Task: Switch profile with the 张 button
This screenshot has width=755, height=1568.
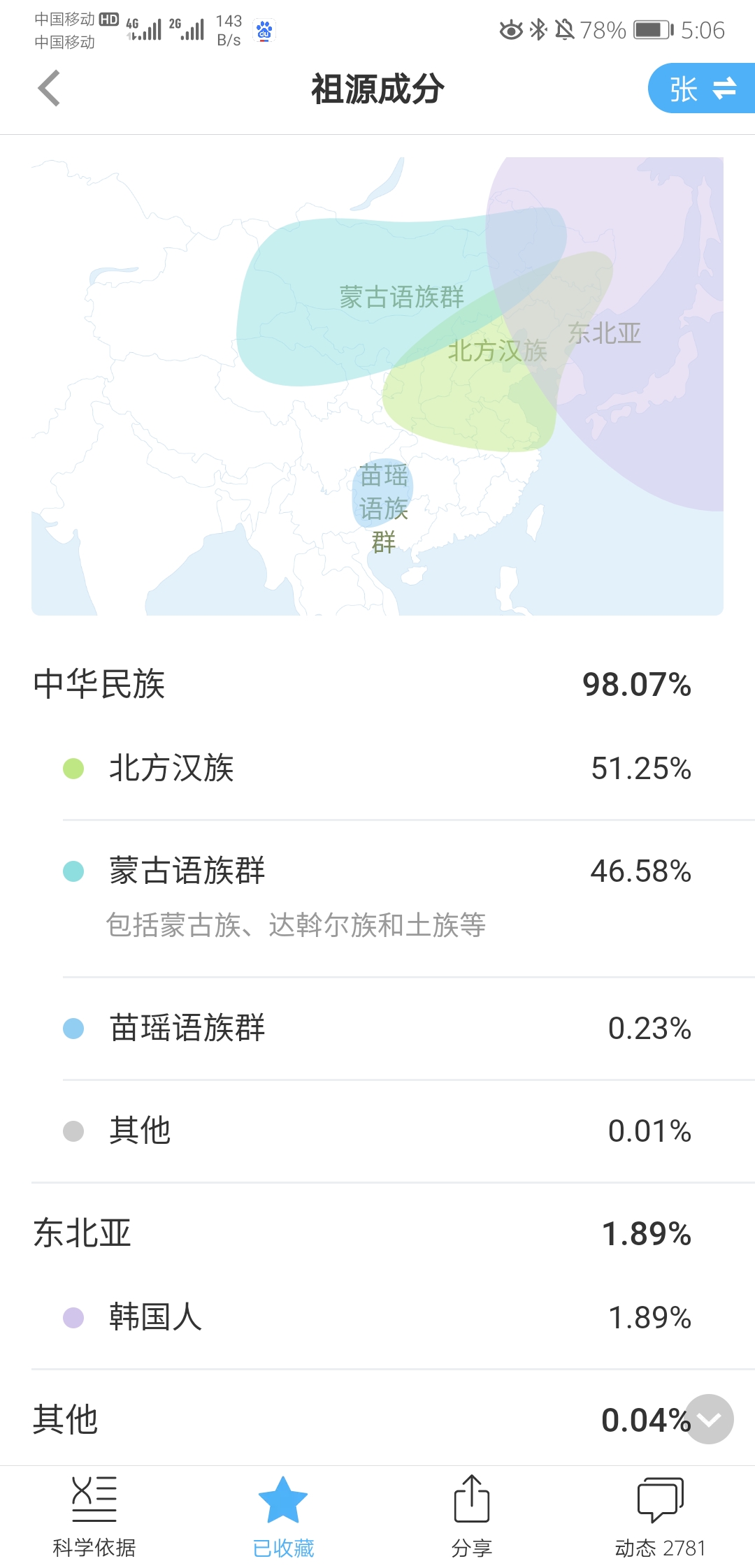Action: [x=702, y=89]
